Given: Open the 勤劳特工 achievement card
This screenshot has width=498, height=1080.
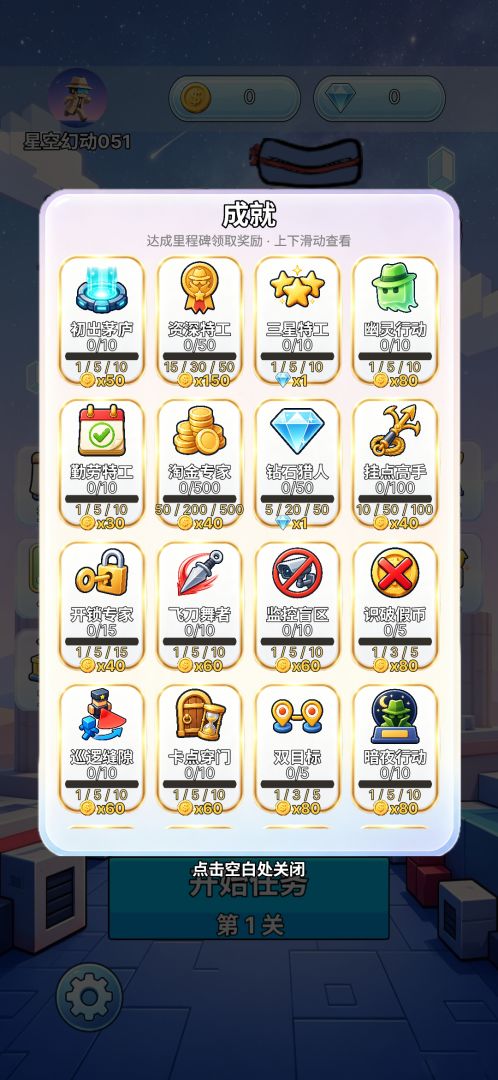Looking at the screenshot, I should pyautogui.click(x=101, y=464).
